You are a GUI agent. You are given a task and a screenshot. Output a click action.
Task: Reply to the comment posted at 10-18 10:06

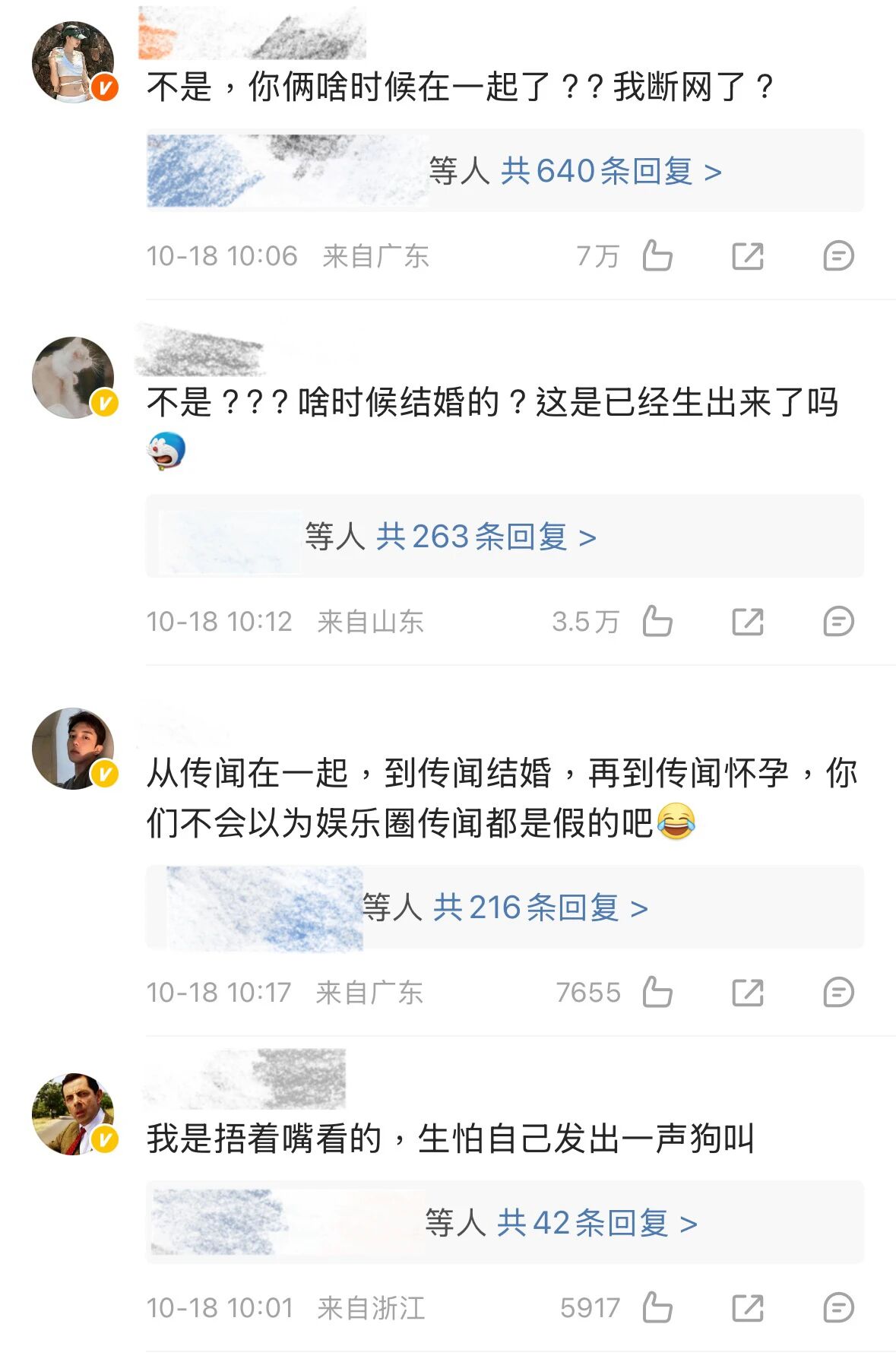(x=838, y=256)
